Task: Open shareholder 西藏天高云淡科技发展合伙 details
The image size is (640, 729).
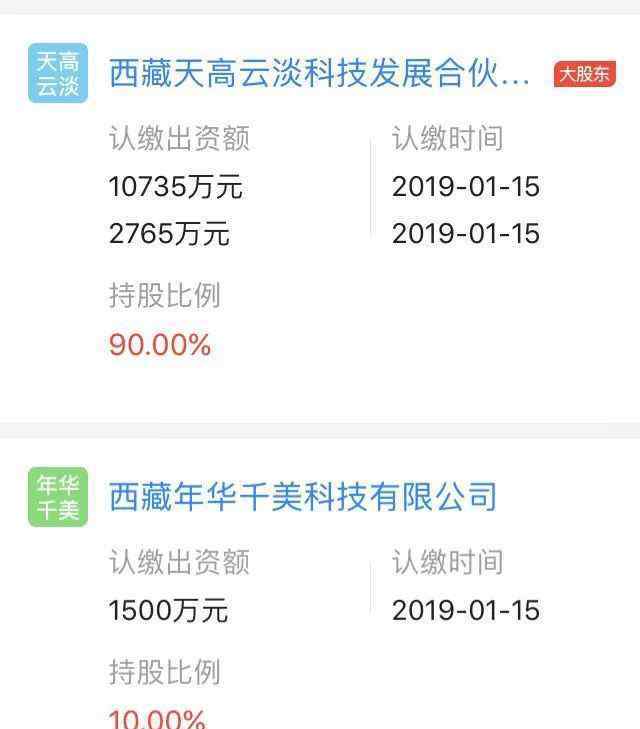Action: pos(320,76)
